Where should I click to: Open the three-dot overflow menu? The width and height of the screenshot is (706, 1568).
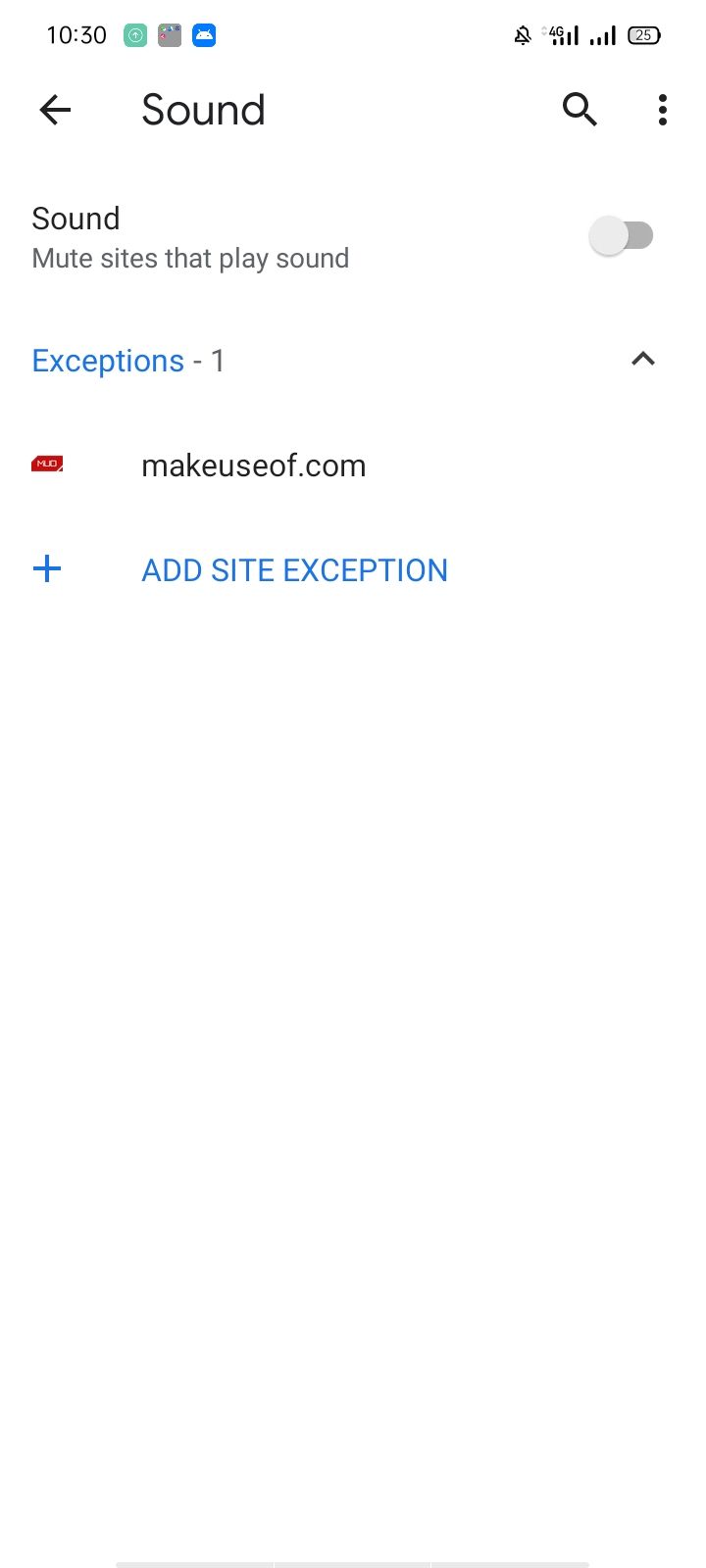[x=663, y=110]
